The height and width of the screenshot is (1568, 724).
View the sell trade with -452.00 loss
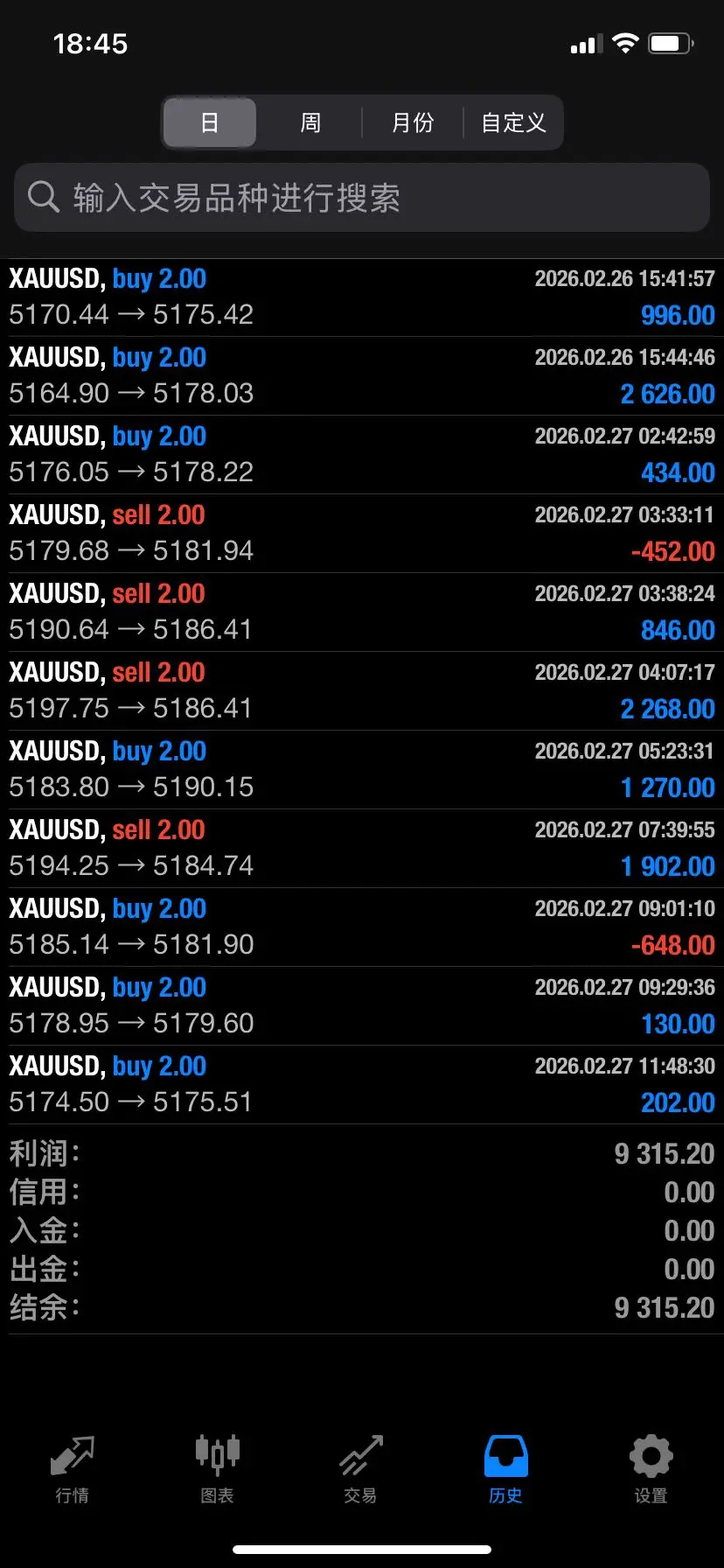coord(362,534)
